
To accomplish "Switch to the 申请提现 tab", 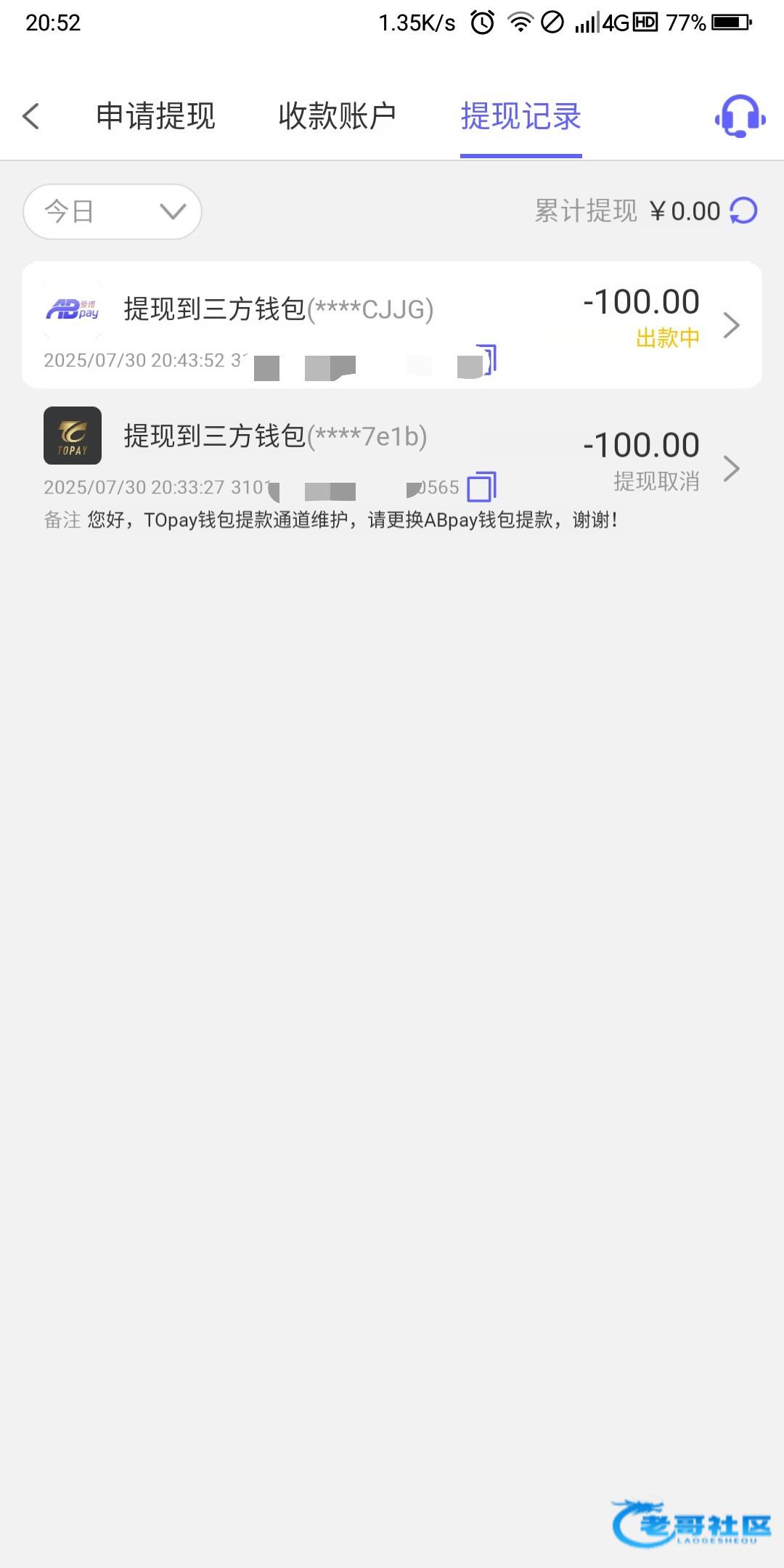I will click(155, 116).
